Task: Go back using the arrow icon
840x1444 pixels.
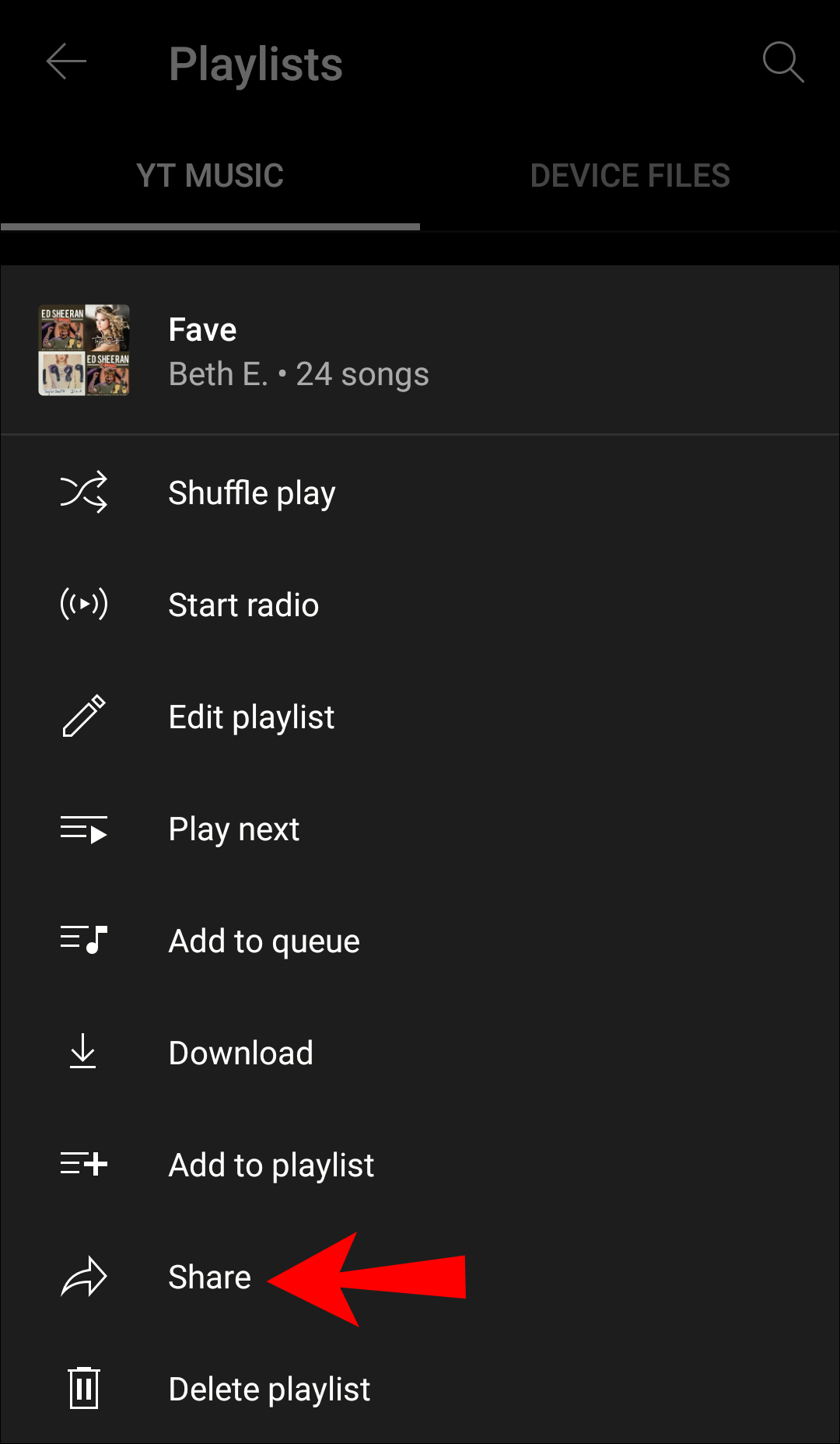Action: point(66,62)
